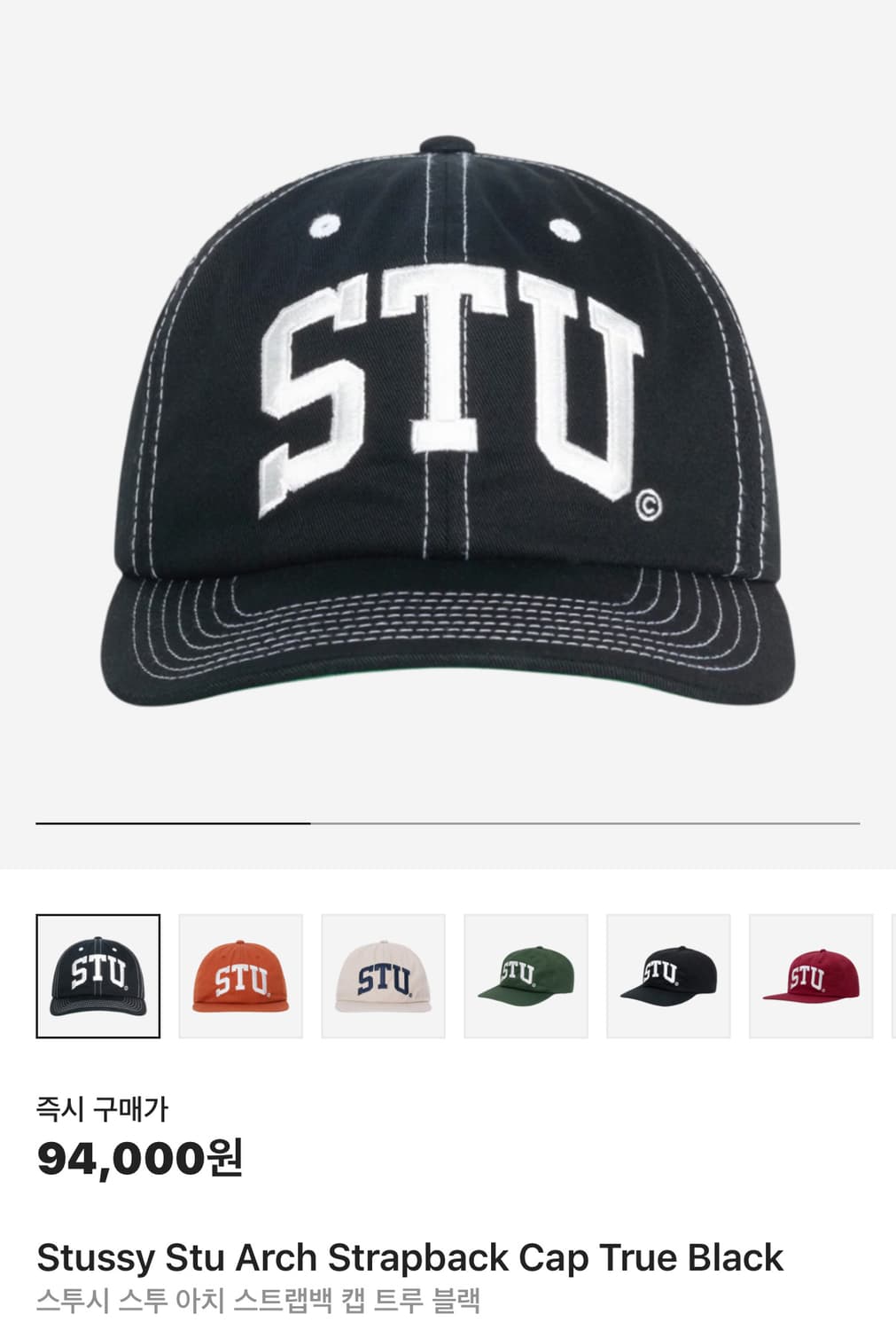
Task: Select the cream STU cap thumbnail
Action: [383, 975]
